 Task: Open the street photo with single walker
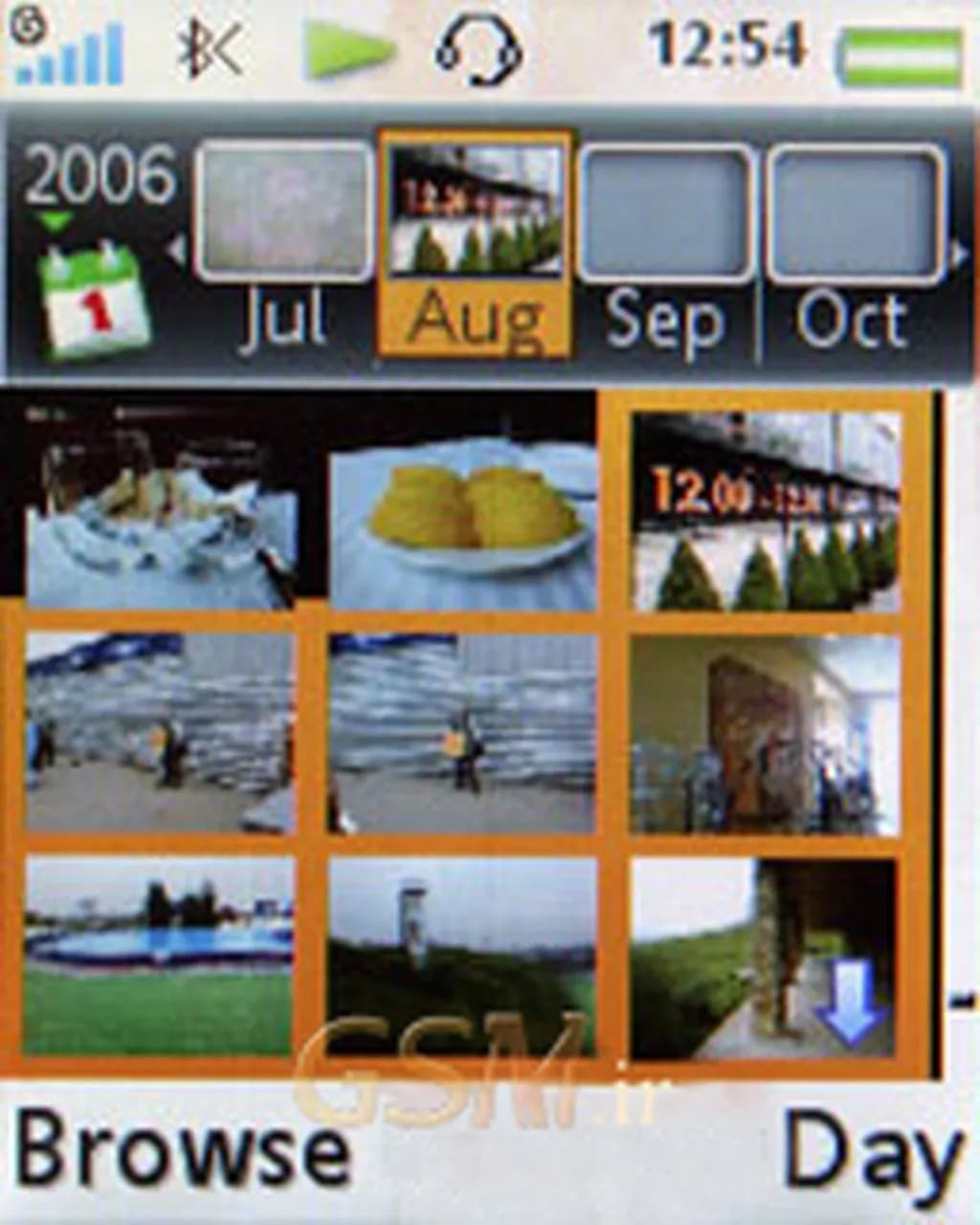(x=461, y=733)
